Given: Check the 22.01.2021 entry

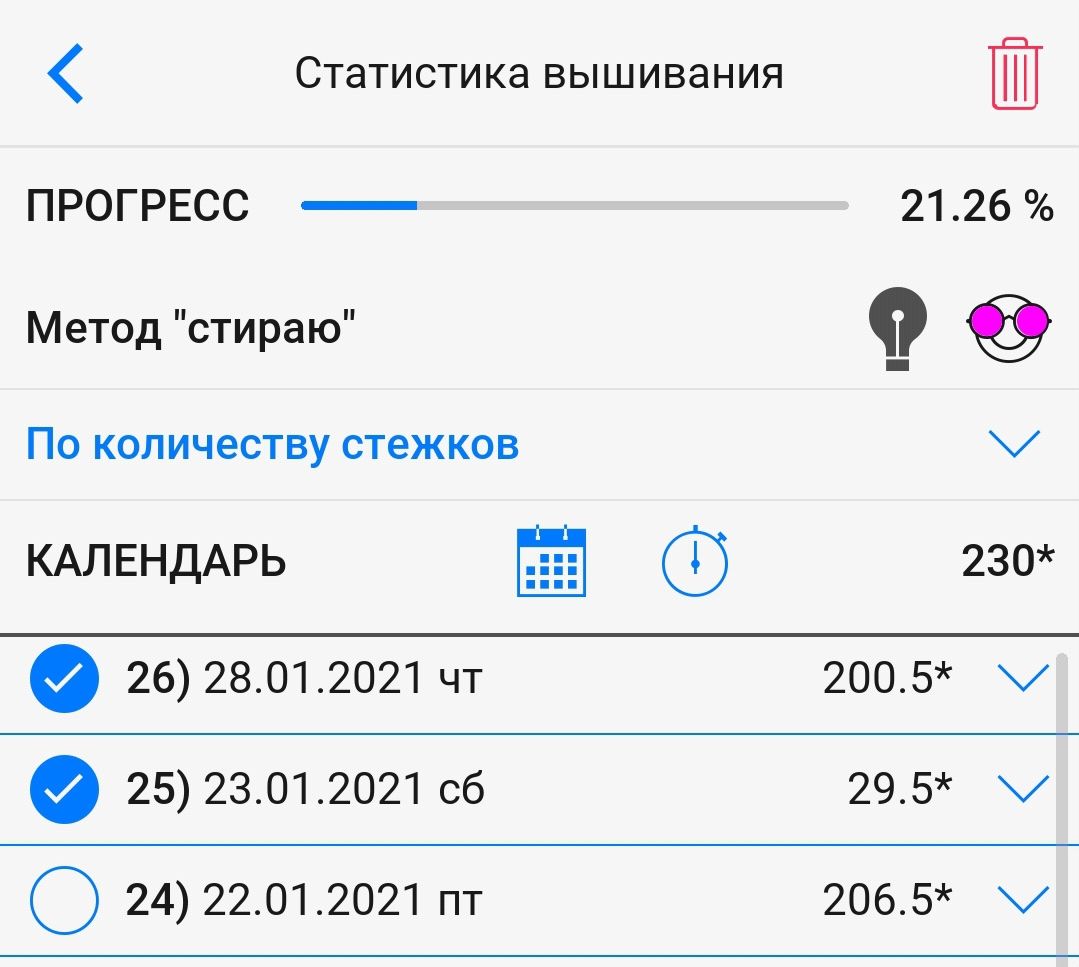Looking at the screenshot, I should point(65,901).
